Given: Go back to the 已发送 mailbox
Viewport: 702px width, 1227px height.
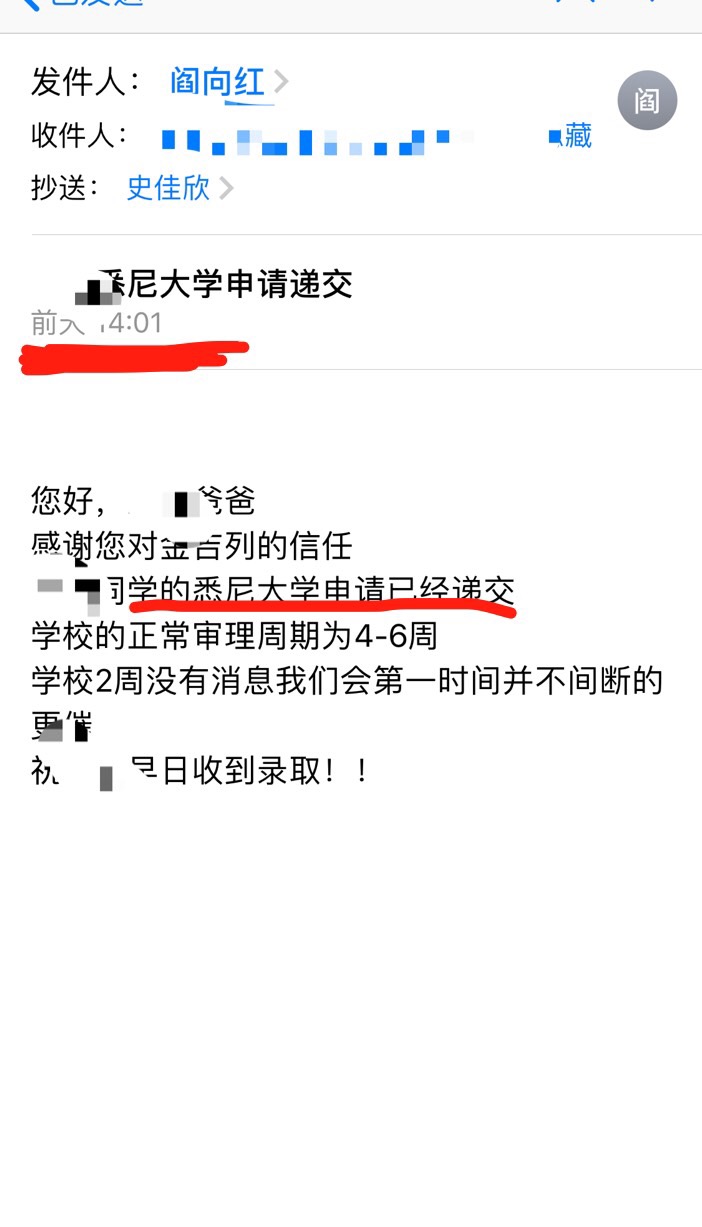Looking at the screenshot, I should tap(80, 4).
